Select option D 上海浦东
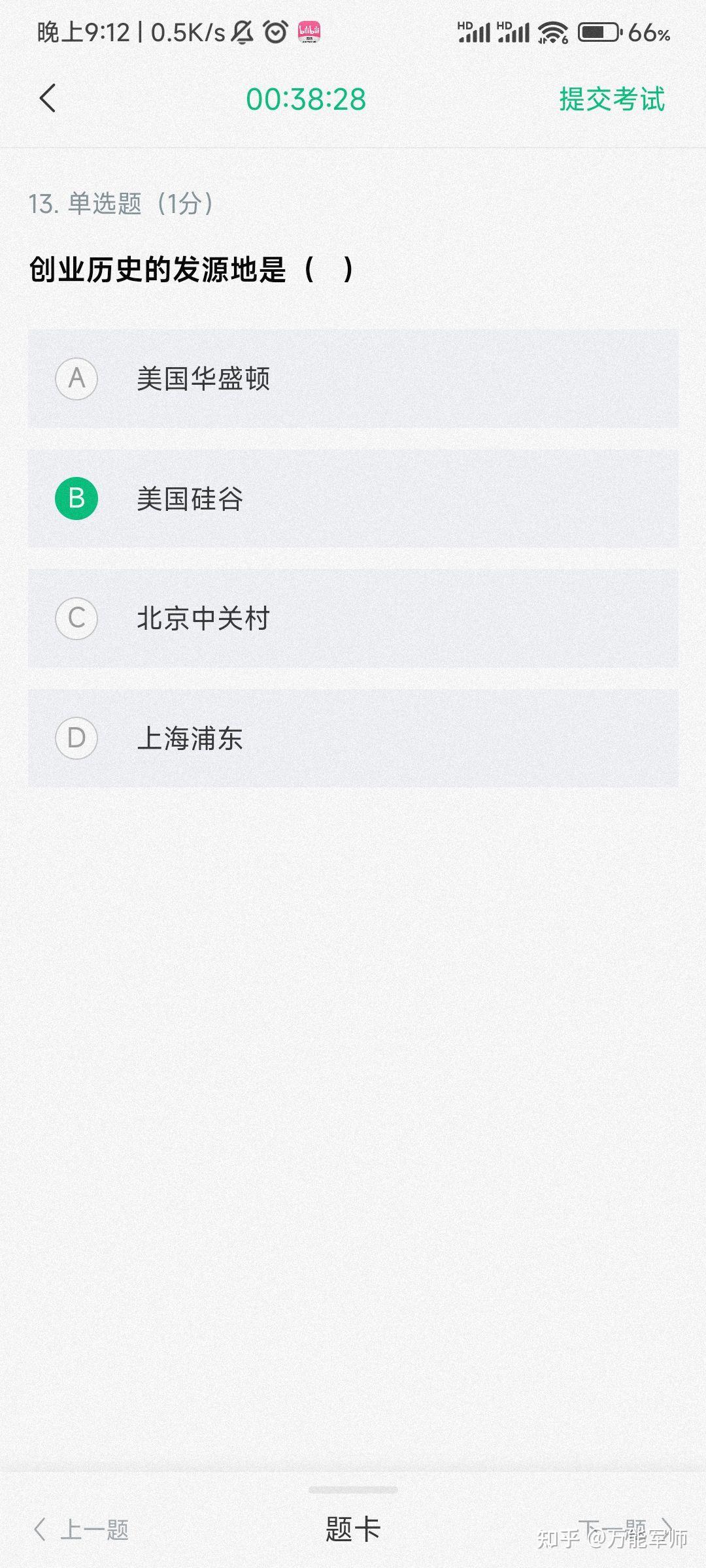This screenshot has height=1568, width=706. tap(353, 738)
